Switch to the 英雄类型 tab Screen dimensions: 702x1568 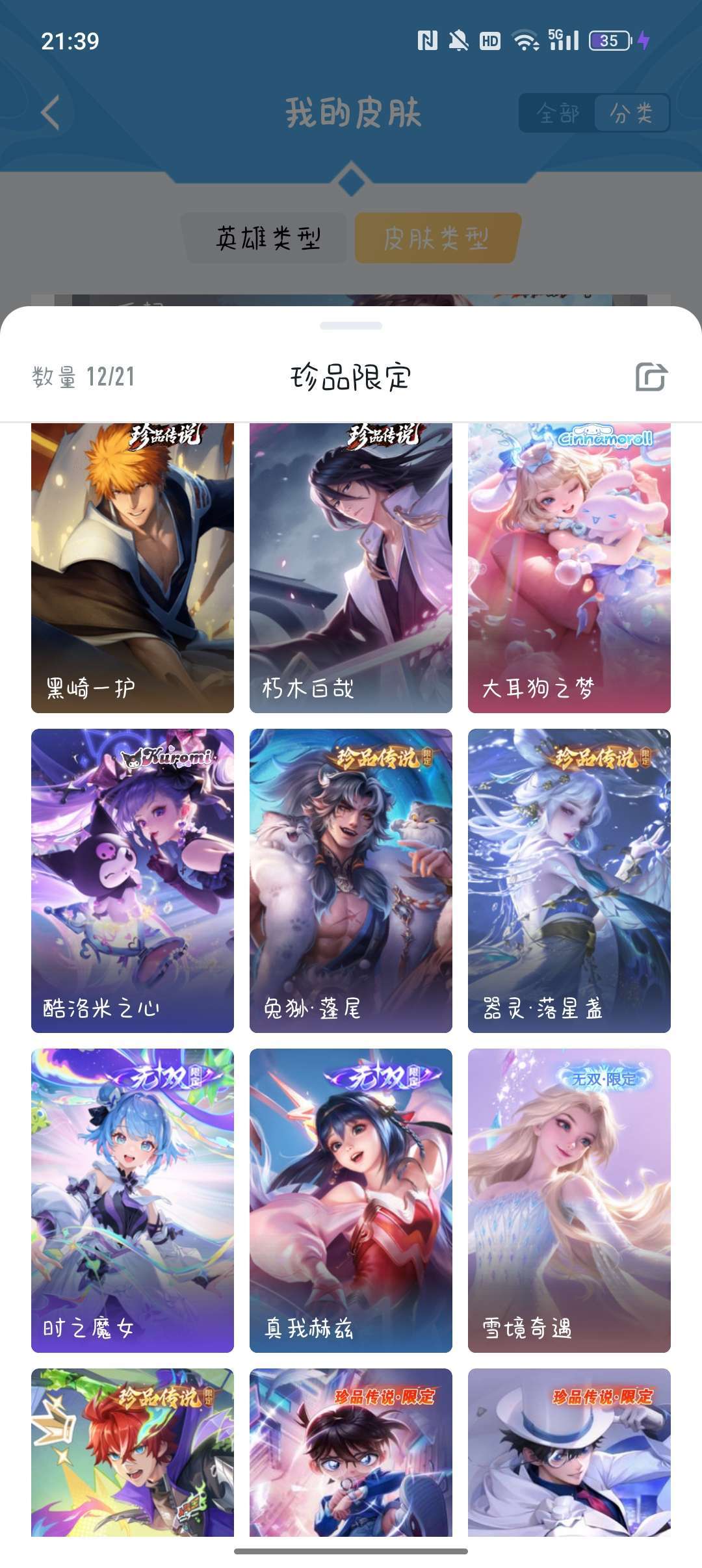coord(267,238)
